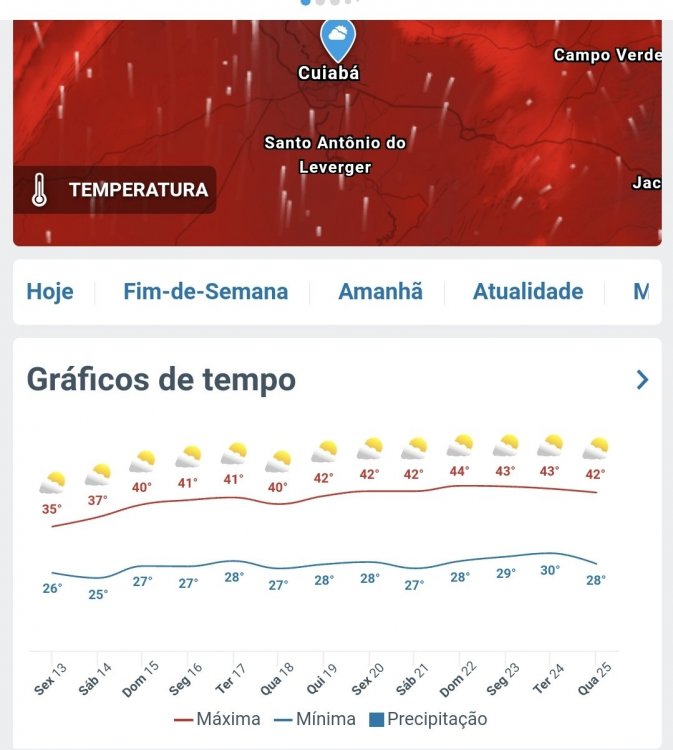This screenshot has height=750, width=673.
Task: Toggle the Máxima series in legend
Action: 218,719
